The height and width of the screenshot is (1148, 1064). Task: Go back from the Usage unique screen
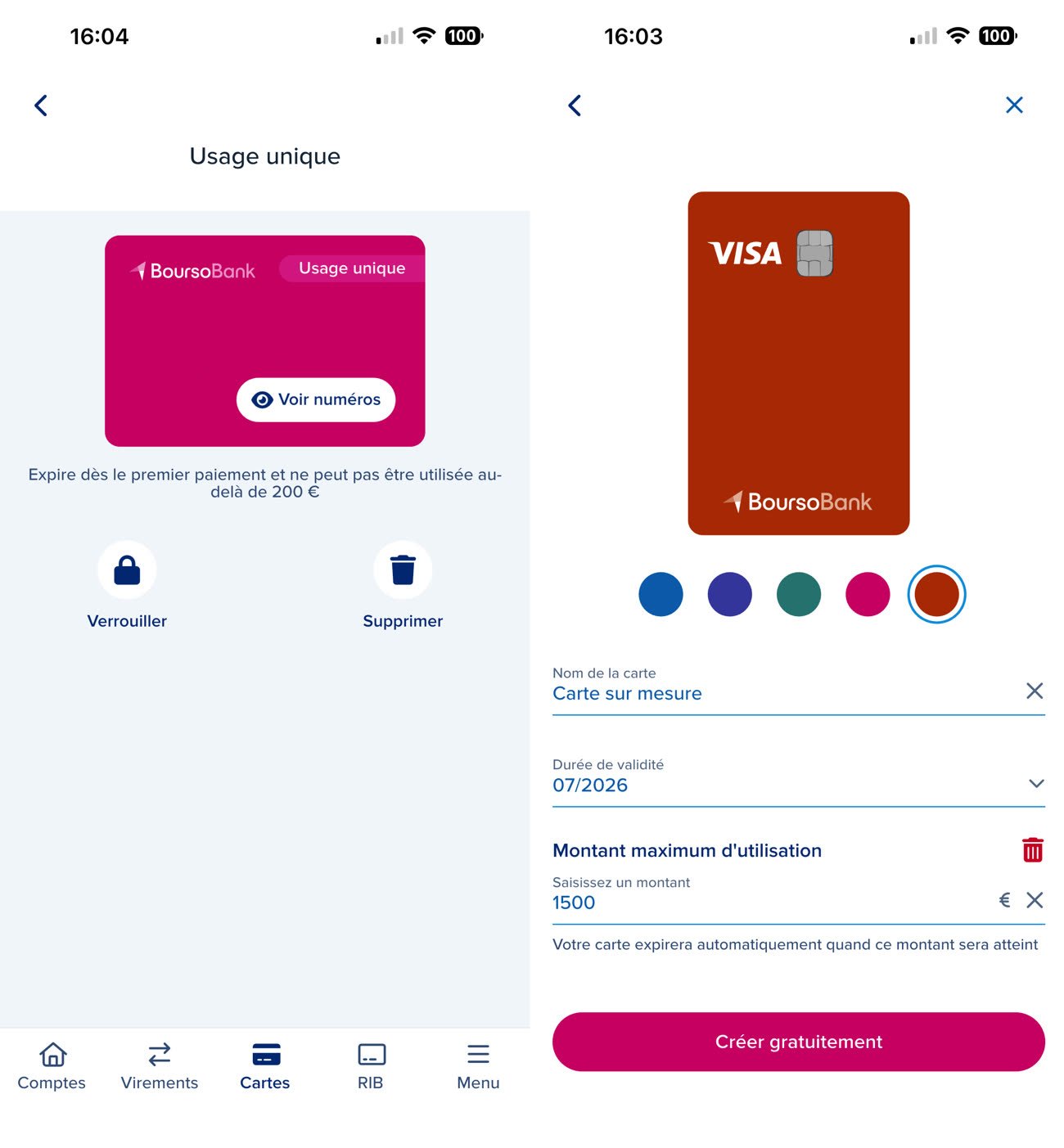(41, 106)
